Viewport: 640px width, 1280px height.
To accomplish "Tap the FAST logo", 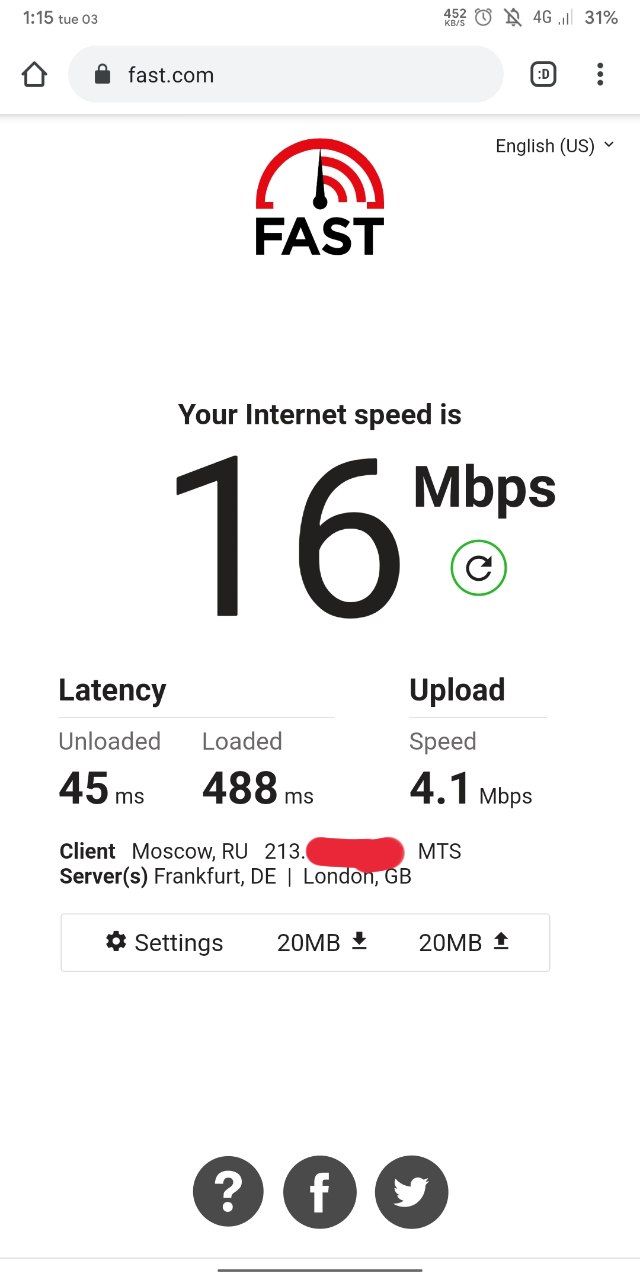I will (320, 200).
